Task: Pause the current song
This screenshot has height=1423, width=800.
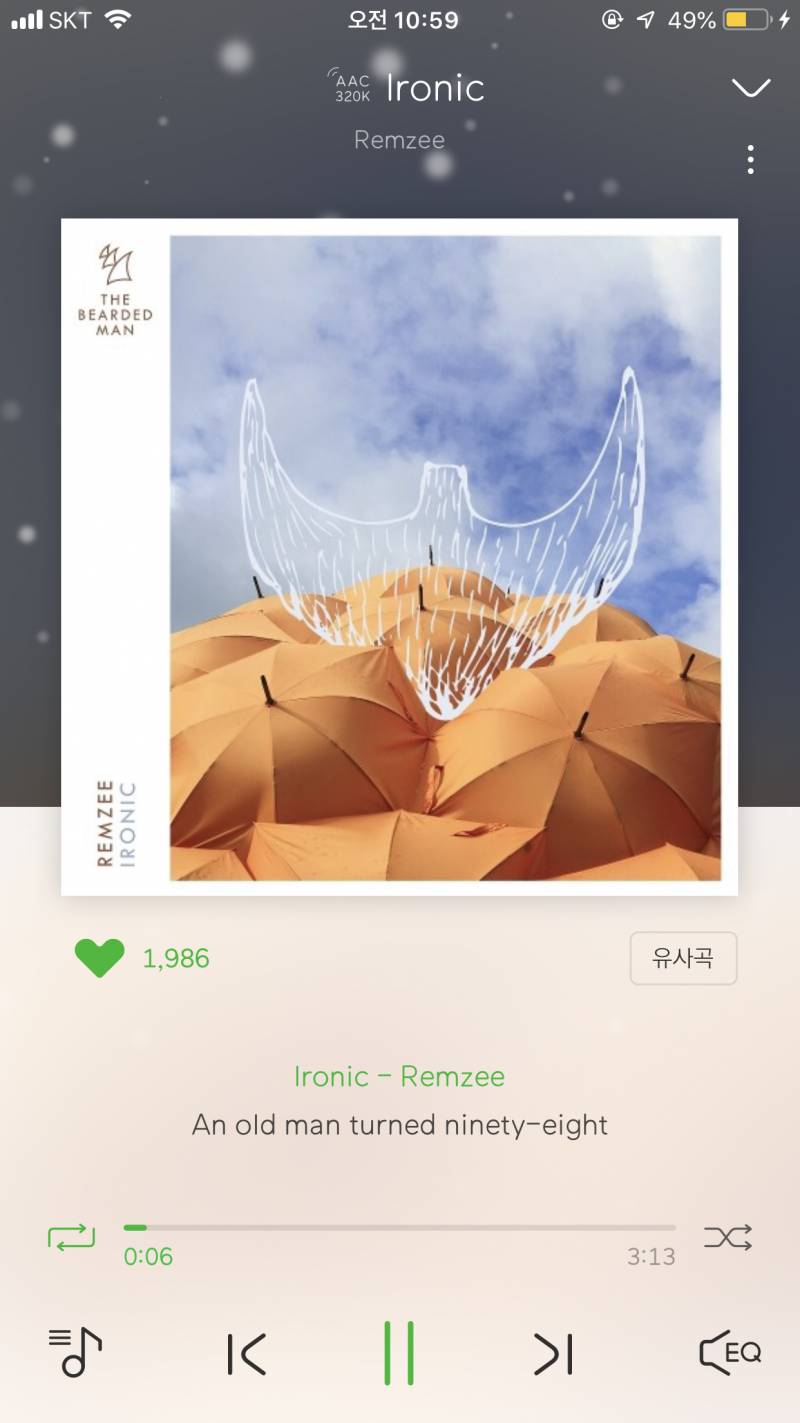Action: tap(399, 1353)
